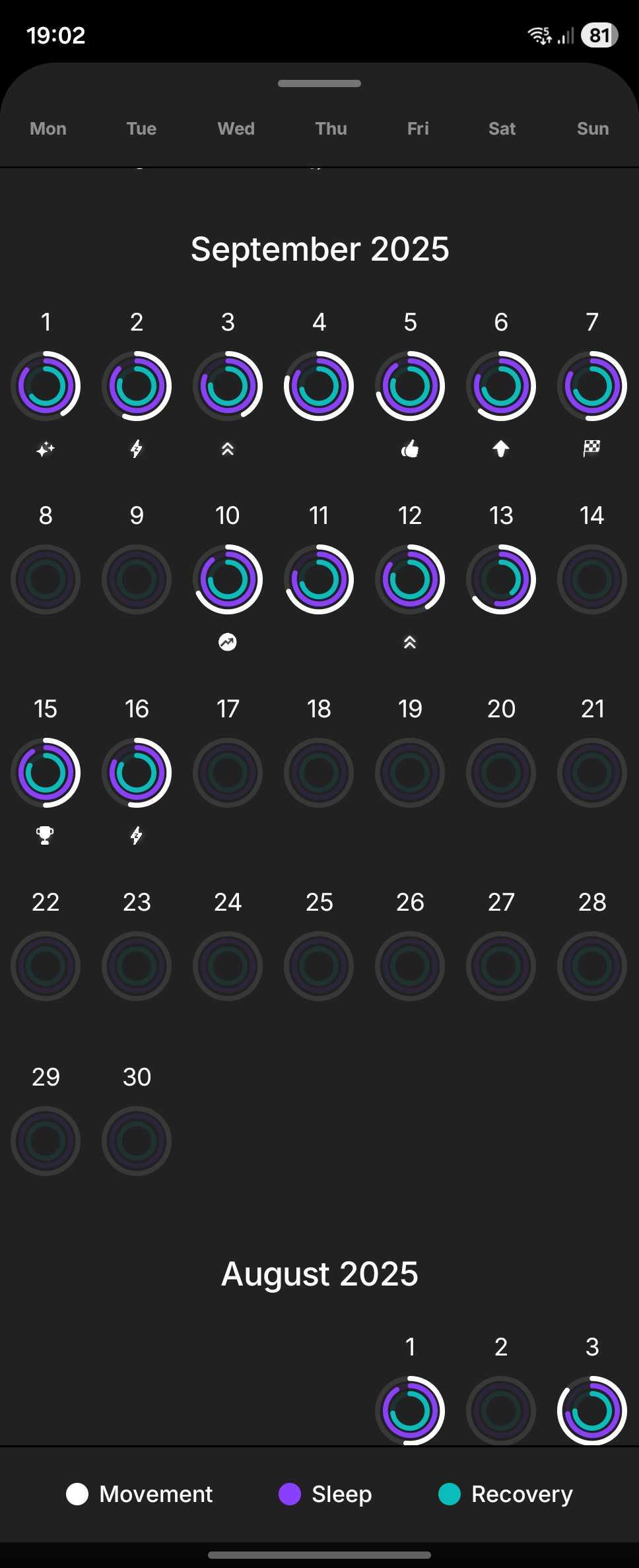The image size is (639, 1568).
Task: Open September 1 activity rings
Action: (x=46, y=386)
